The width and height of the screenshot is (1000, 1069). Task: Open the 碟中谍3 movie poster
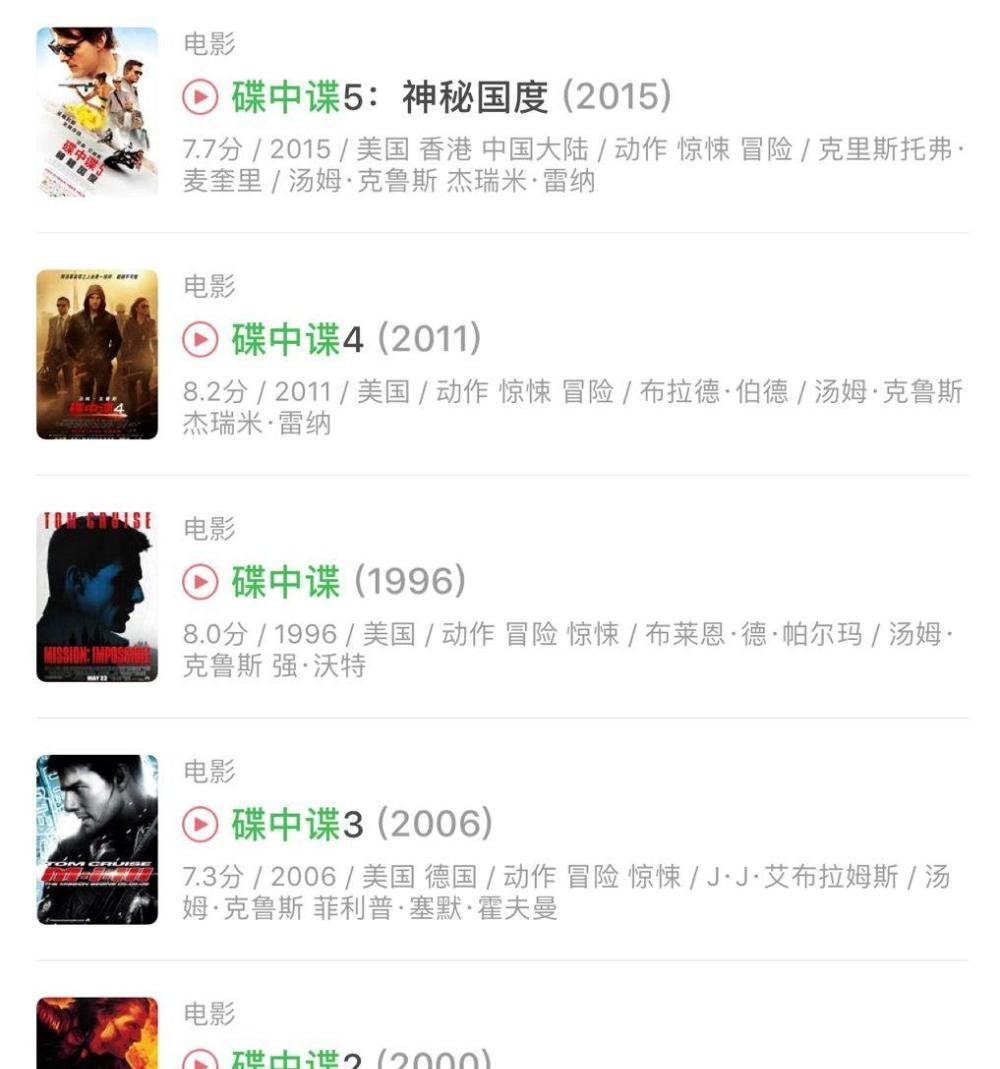[x=95, y=840]
